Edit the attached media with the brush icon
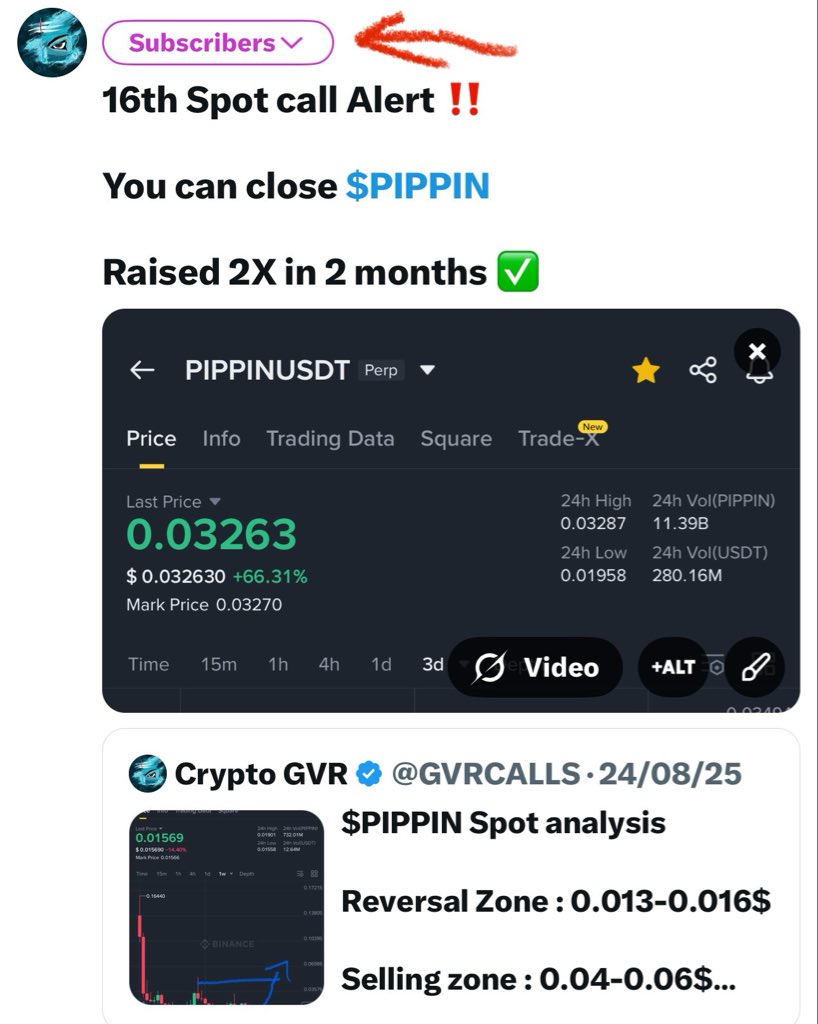818x1024 pixels. [755, 667]
